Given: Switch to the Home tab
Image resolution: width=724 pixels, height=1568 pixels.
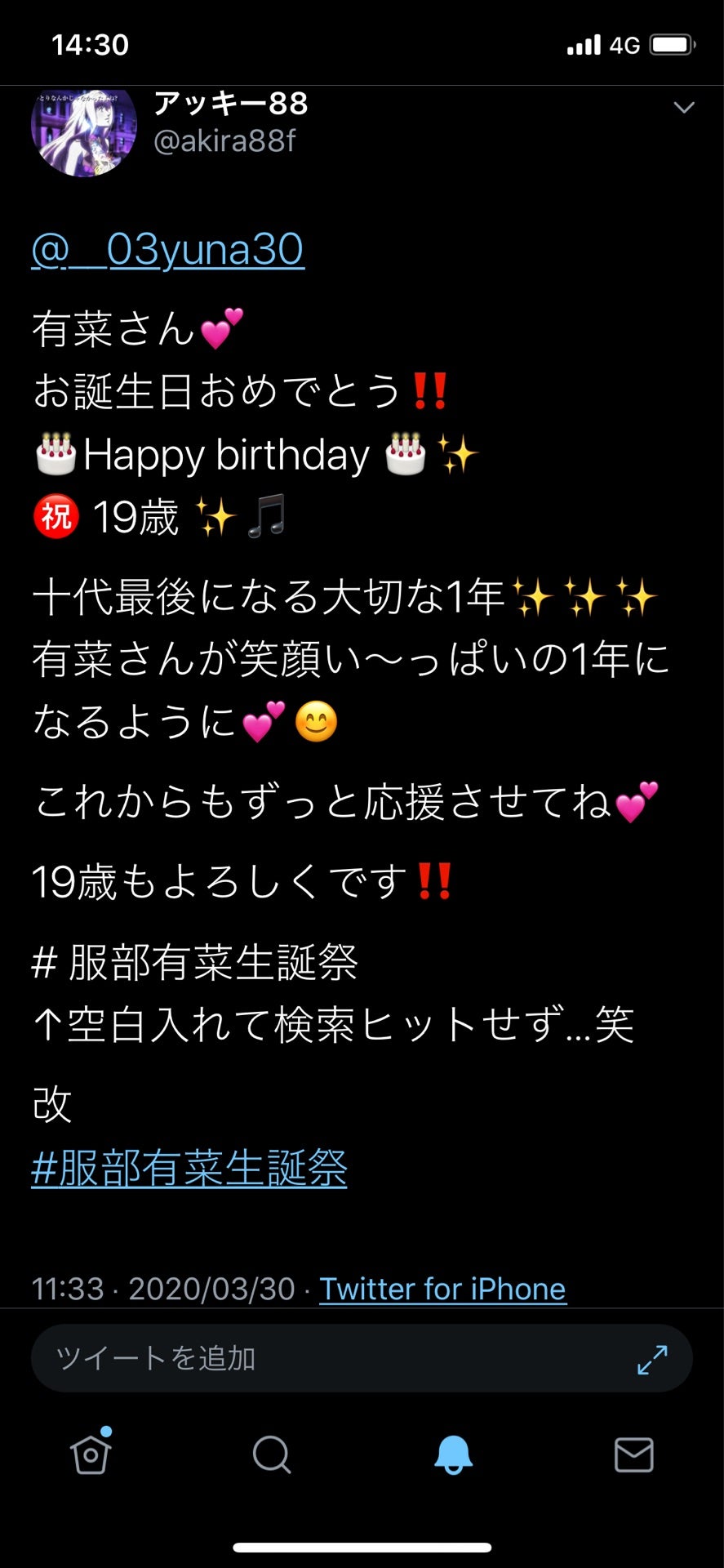Looking at the screenshot, I should pos(91,1454).
